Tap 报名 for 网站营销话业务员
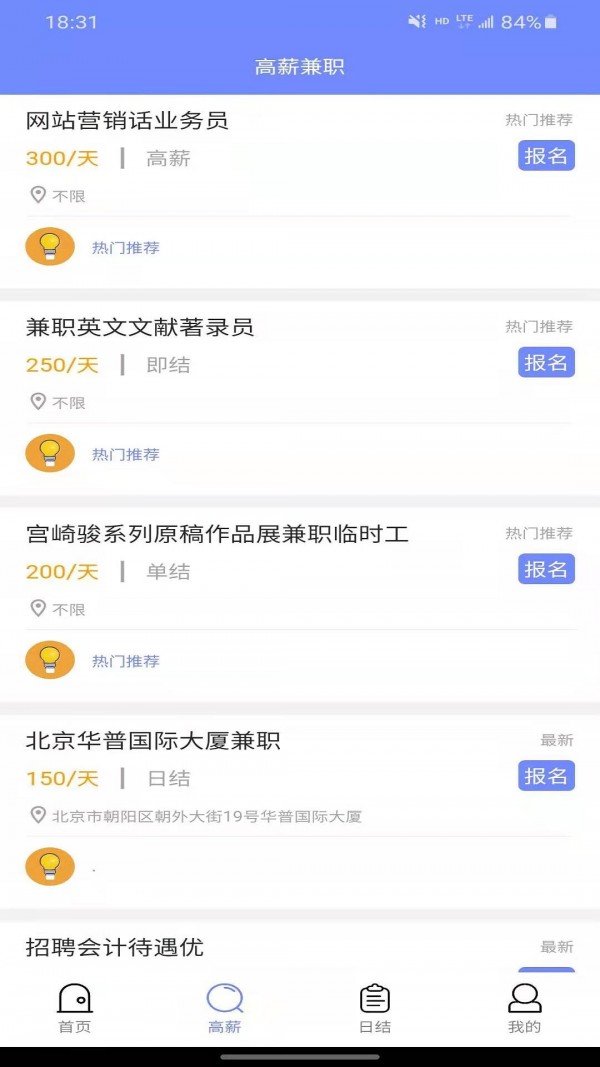 point(546,156)
